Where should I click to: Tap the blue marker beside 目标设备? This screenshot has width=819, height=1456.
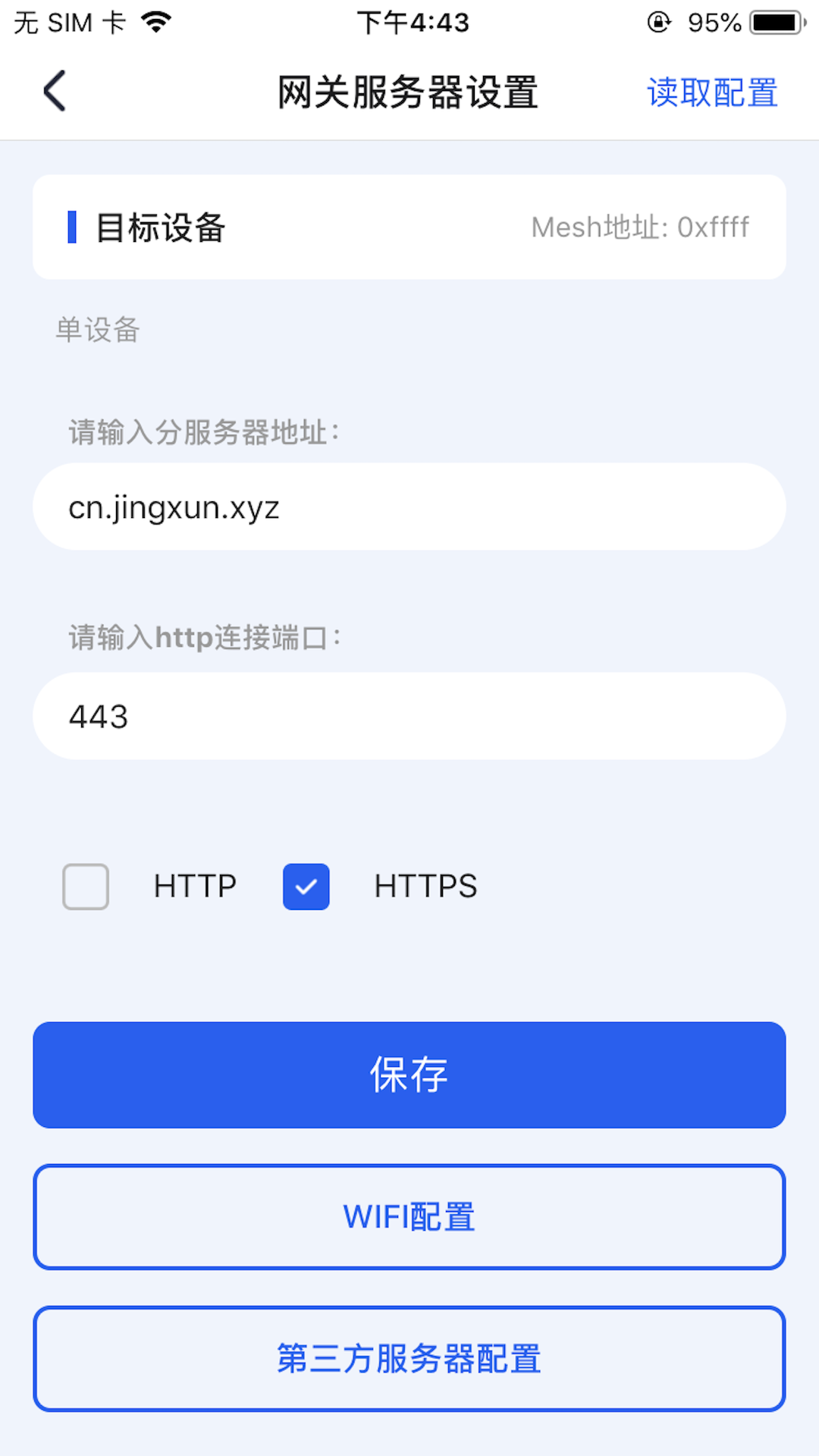(x=73, y=226)
